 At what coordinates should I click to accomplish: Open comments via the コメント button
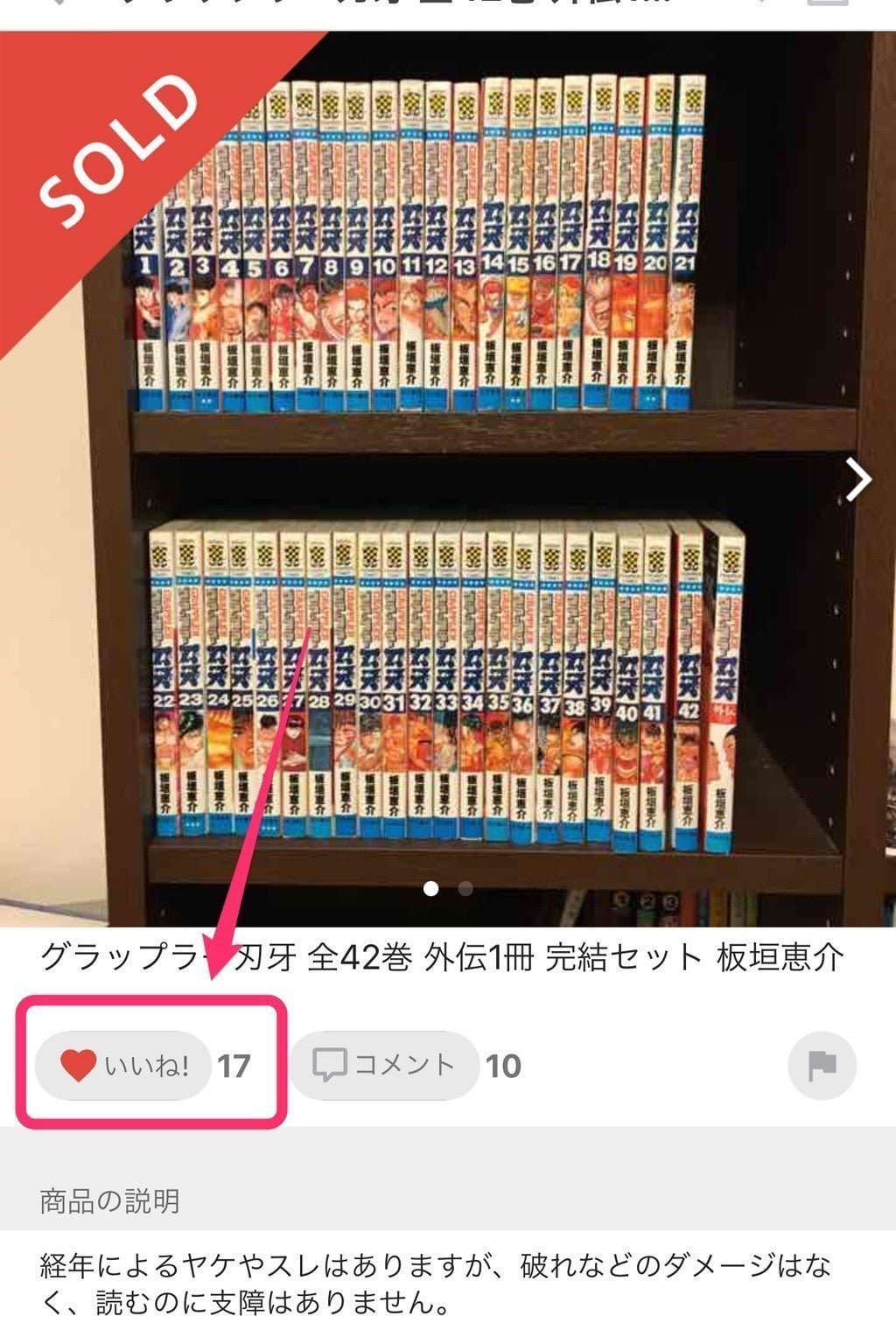point(384,1065)
